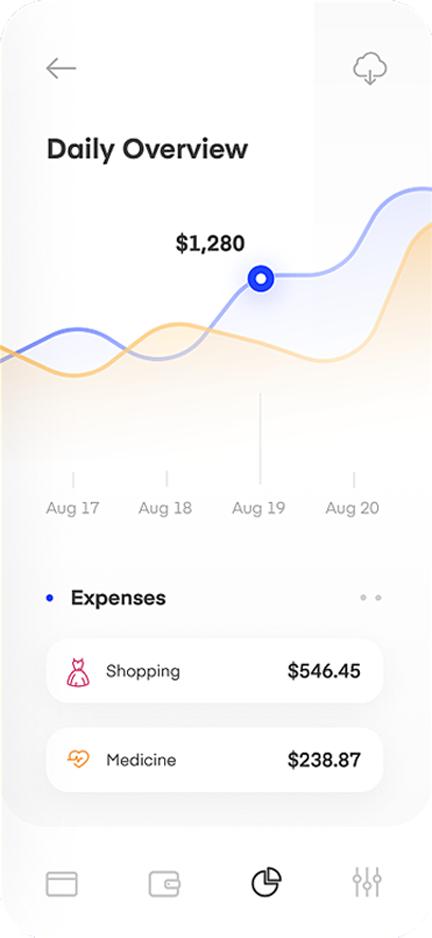Switch to the cards tab

click(x=62, y=884)
